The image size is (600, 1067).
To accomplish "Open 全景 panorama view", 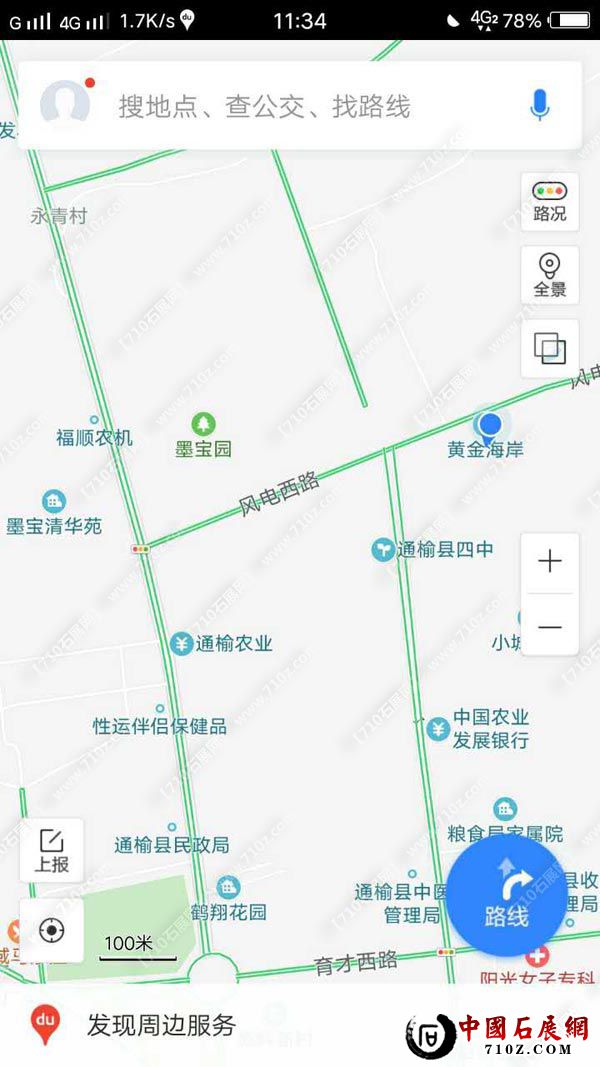I will (549, 275).
